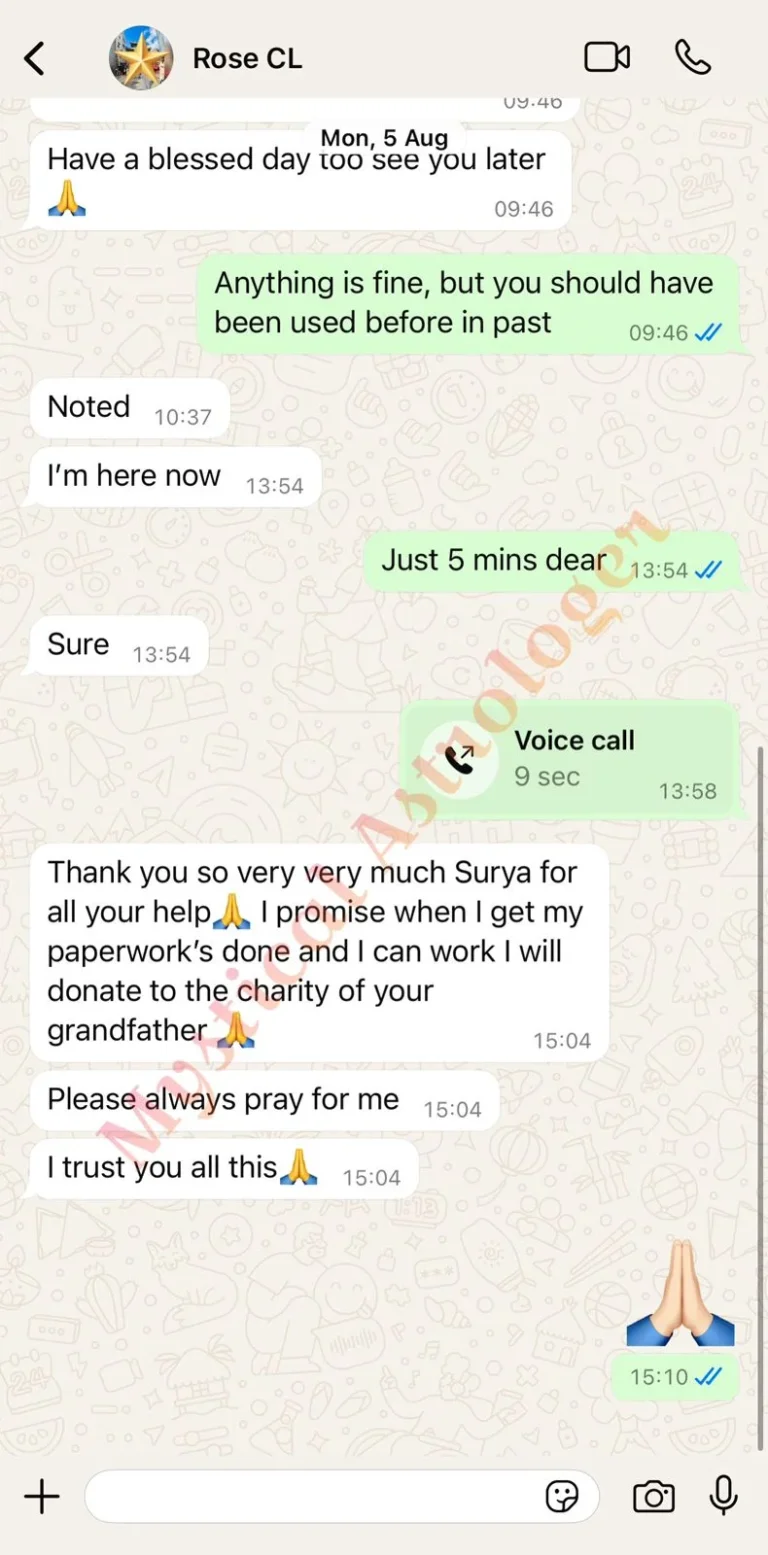The height and width of the screenshot is (1555, 768).
Task: Tap the microphone to record voice message
Action: pyautogui.click(x=723, y=1496)
